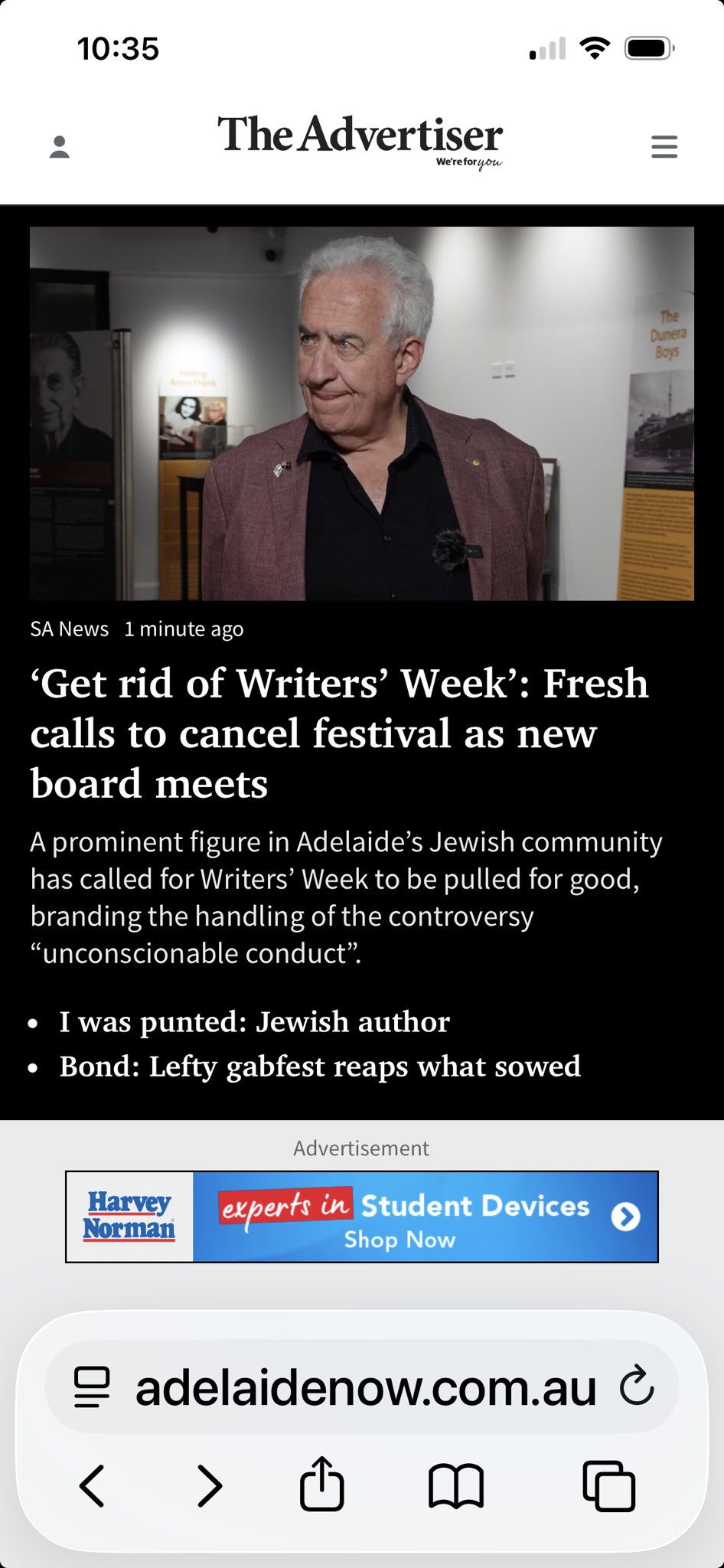Open the page settings icon in address bar
The height and width of the screenshot is (1568, 724).
point(92,1387)
